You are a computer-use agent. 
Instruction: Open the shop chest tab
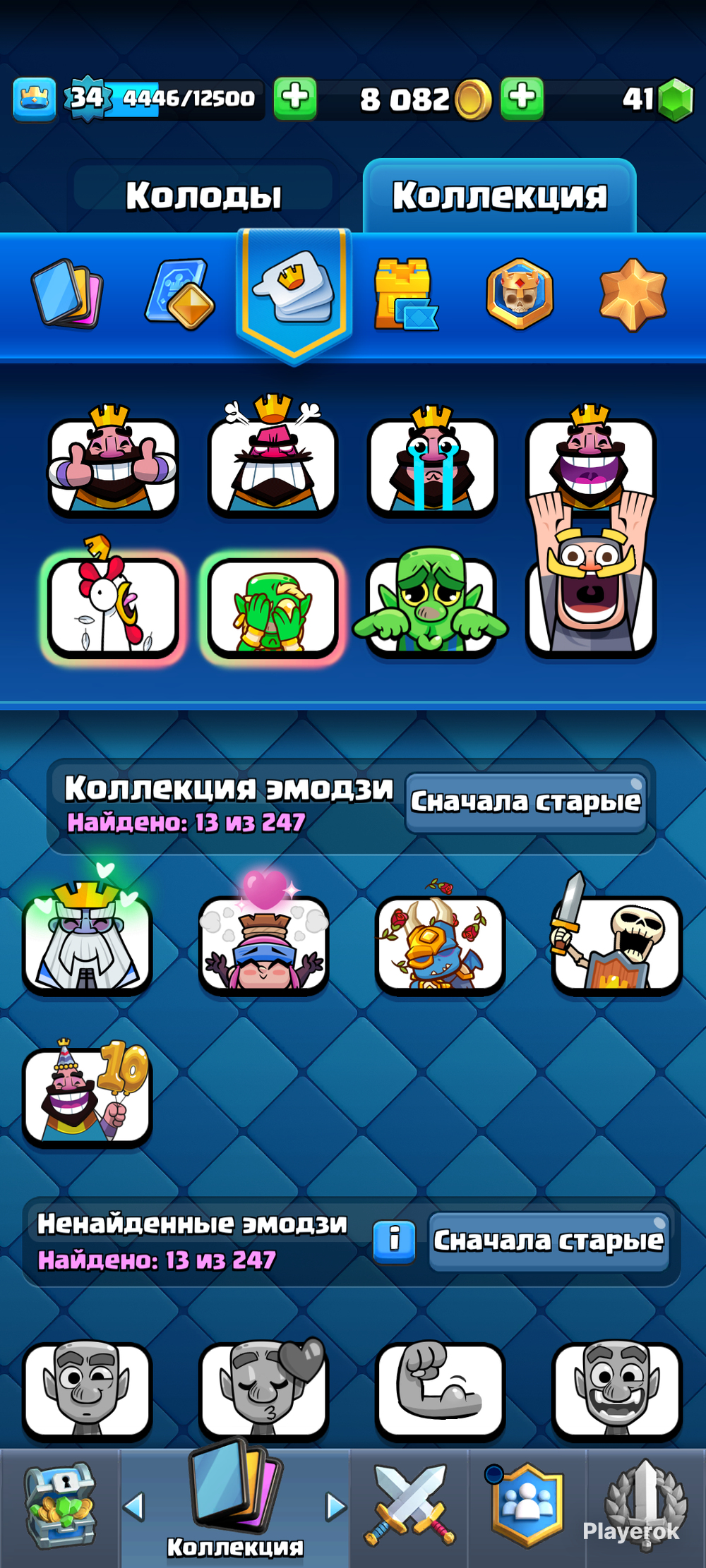tap(60, 1505)
